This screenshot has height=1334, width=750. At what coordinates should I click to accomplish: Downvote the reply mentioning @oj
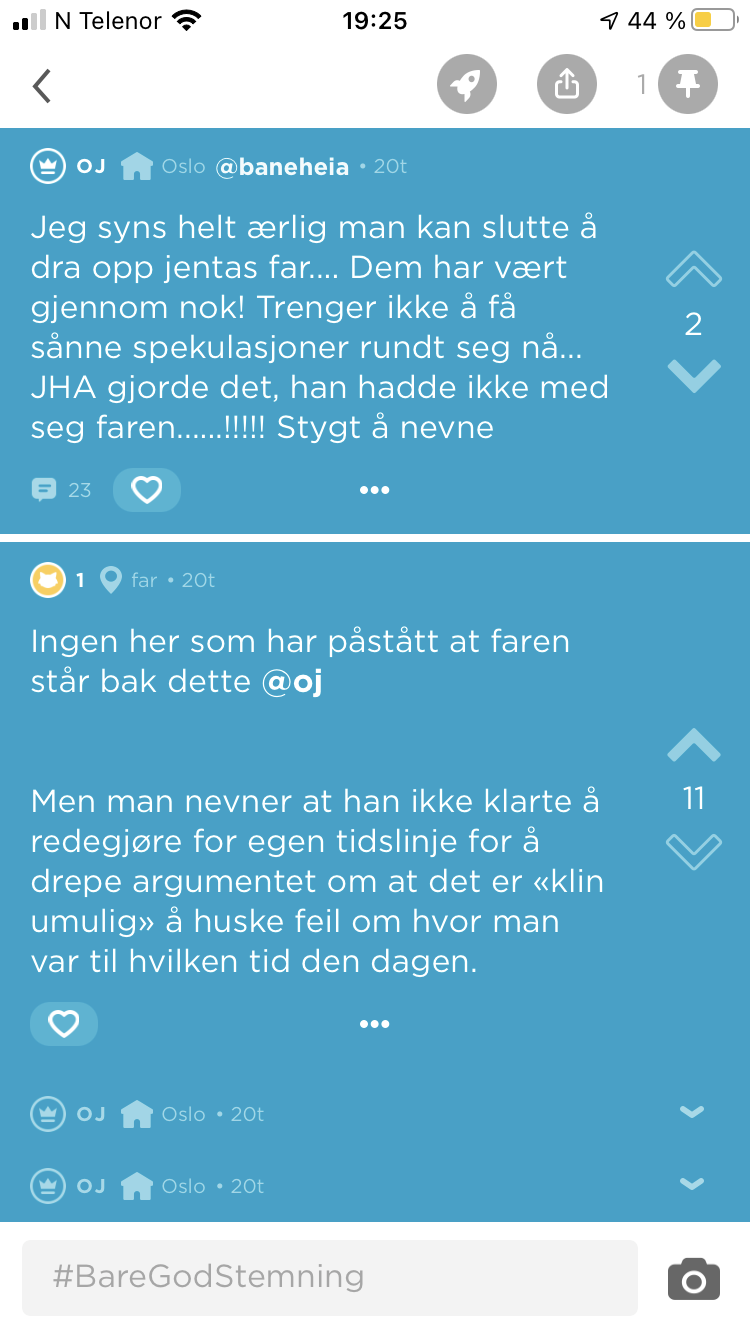[x=693, y=851]
